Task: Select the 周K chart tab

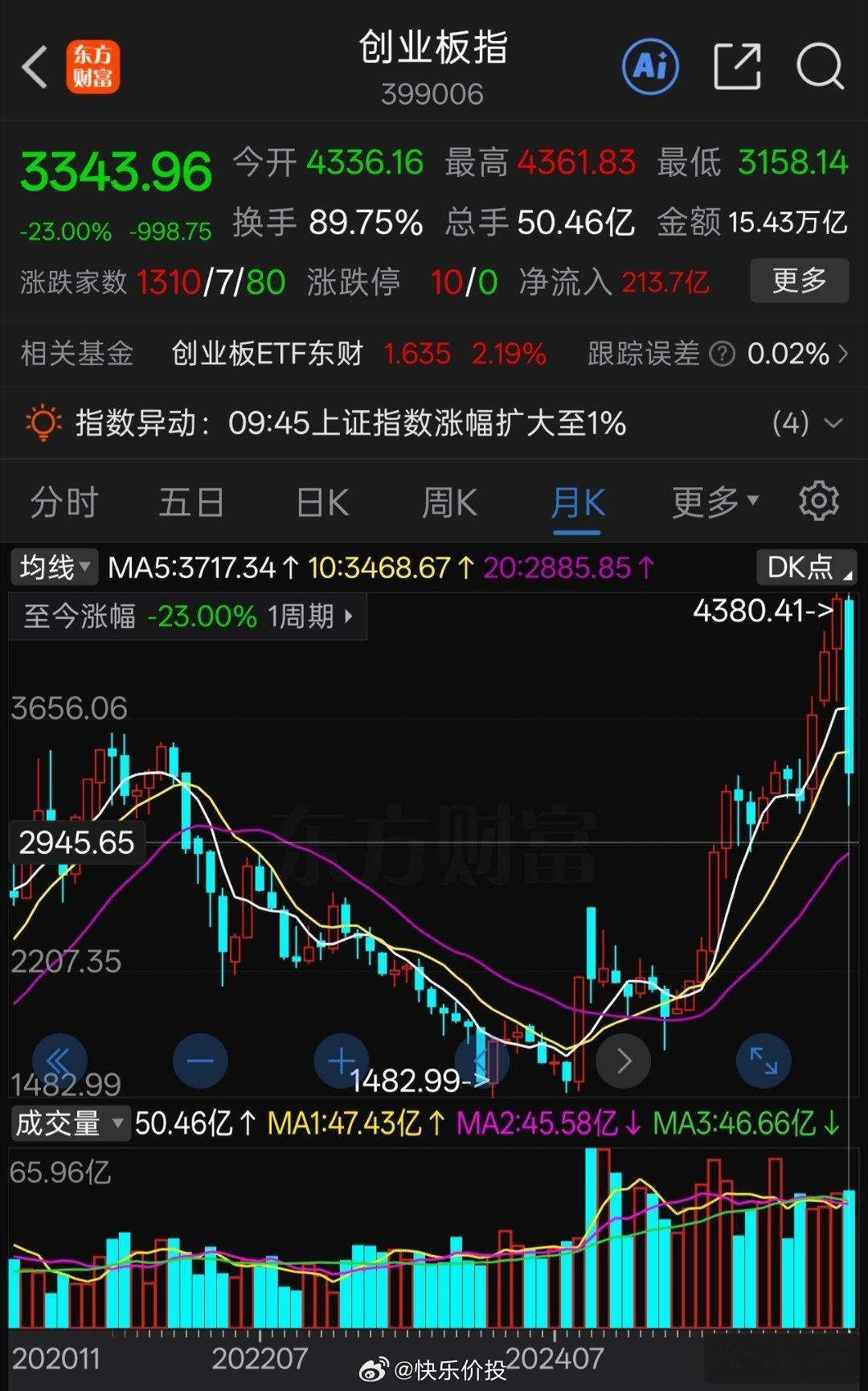Action: point(449,503)
